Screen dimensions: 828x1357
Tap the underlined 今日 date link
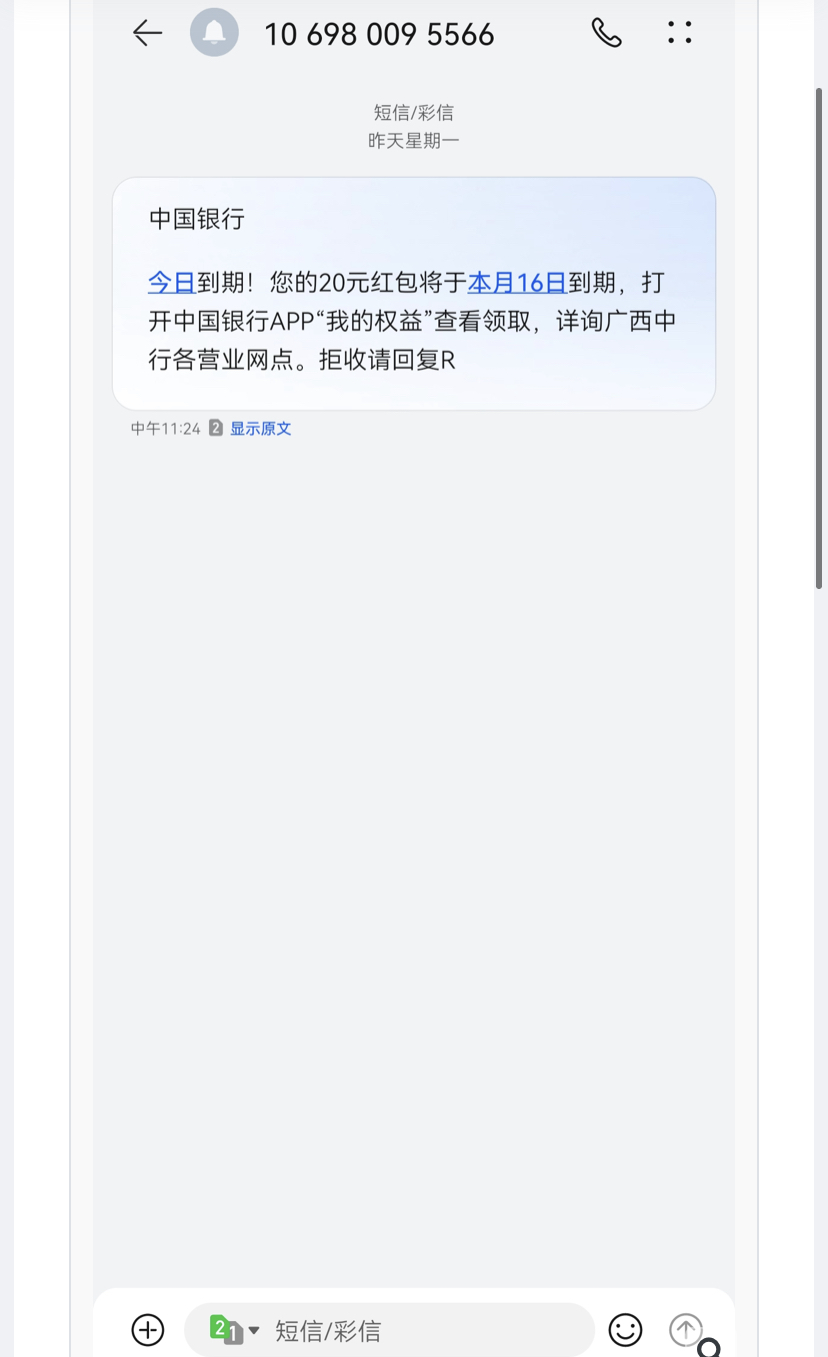(x=171, y=283)
